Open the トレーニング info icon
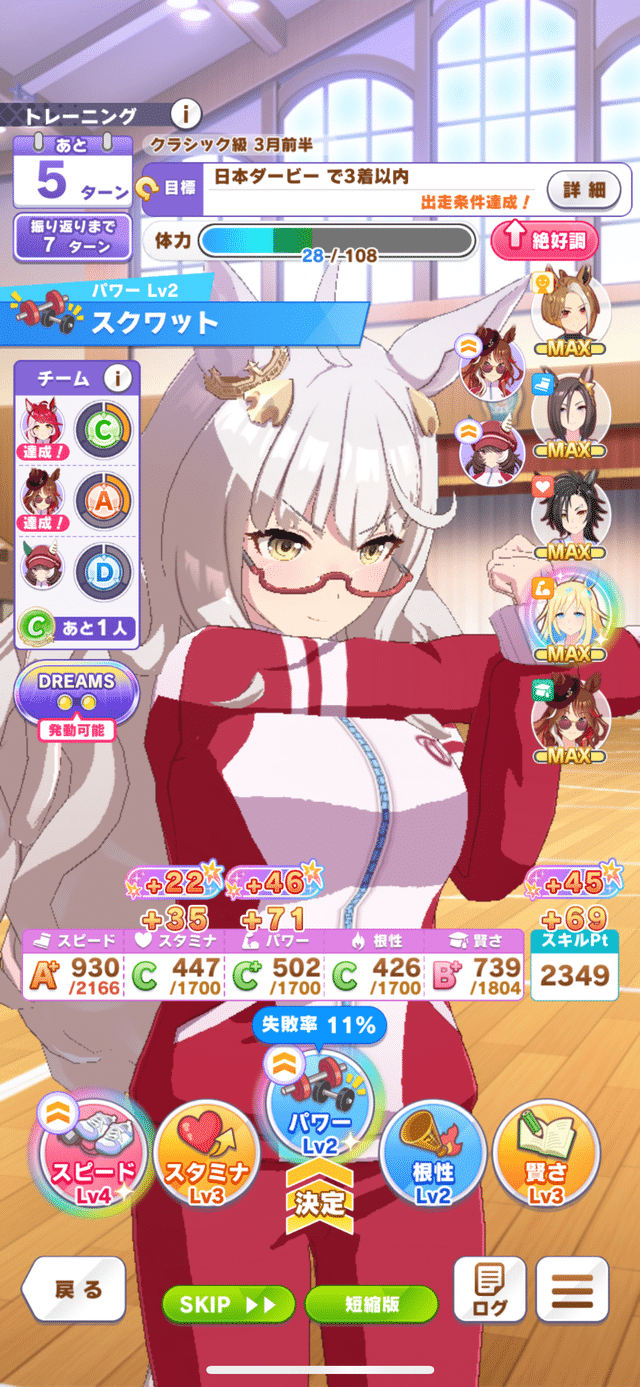Screen dimensions: 640x1387 [x=186, y=114]
